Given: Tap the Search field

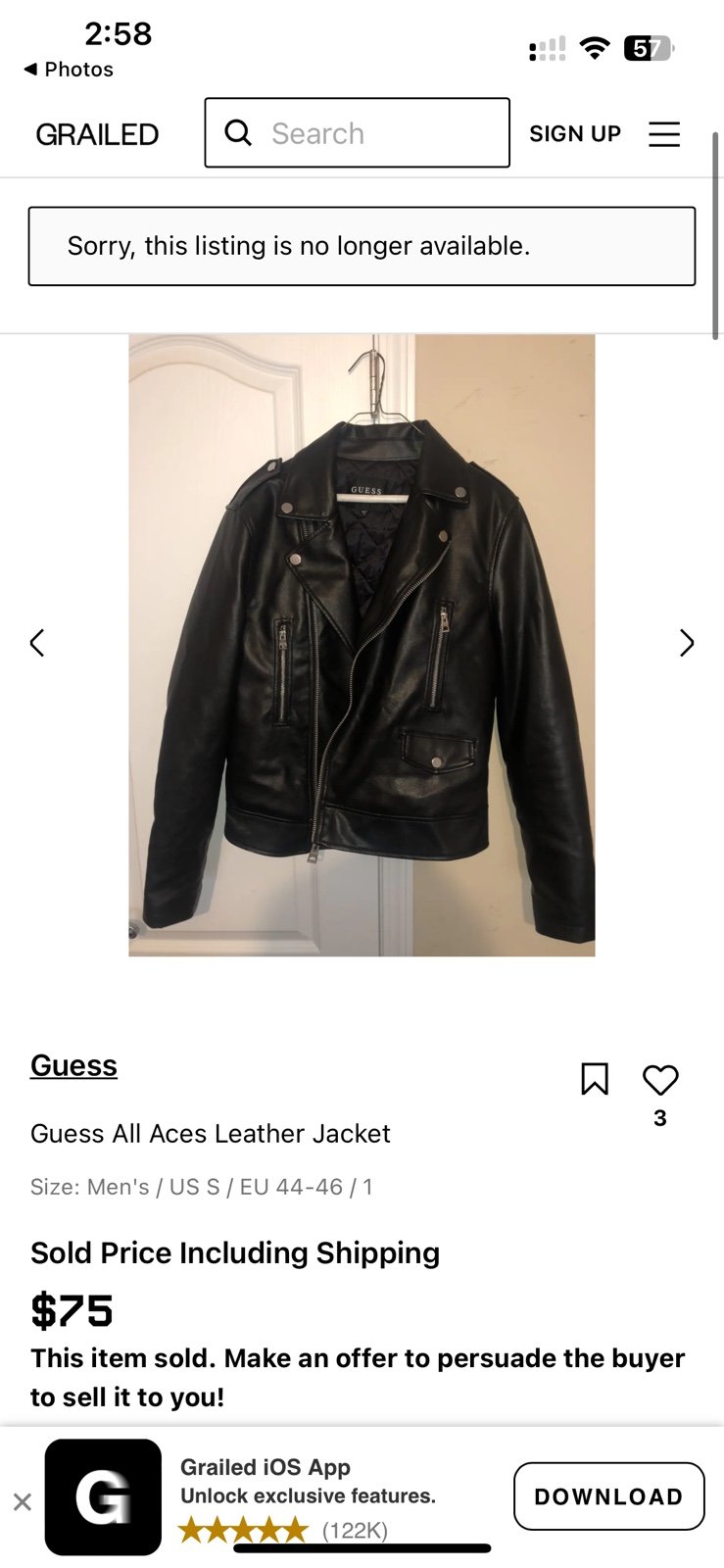Looking at the screenshot, I should tap(357, 132).
